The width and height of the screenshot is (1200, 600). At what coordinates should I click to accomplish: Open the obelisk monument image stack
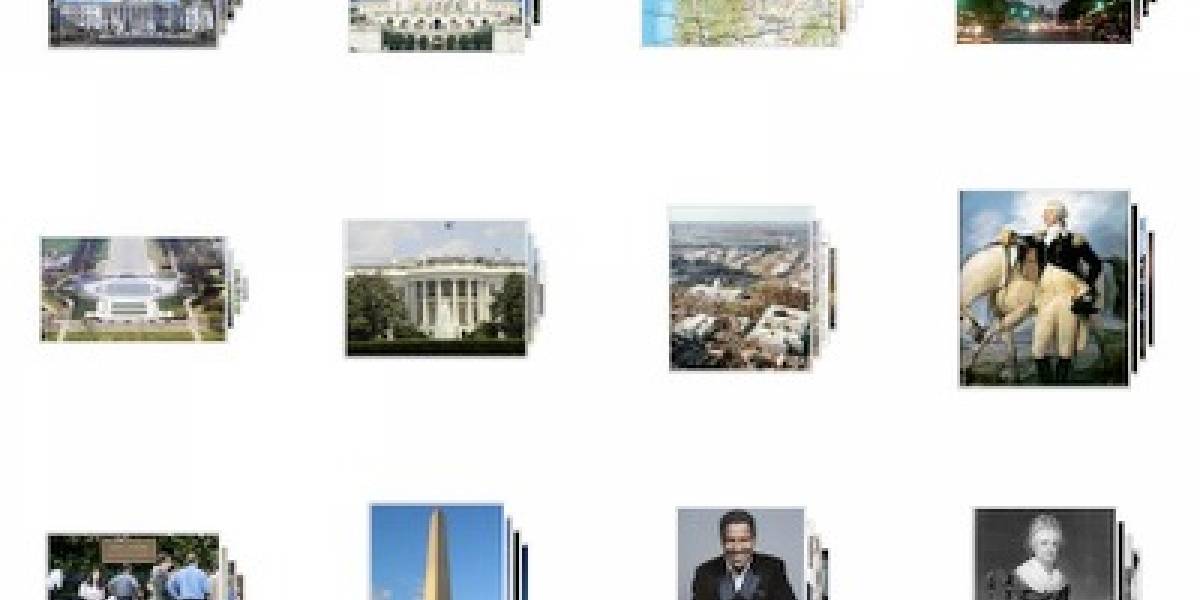click(x=437, y=552)
